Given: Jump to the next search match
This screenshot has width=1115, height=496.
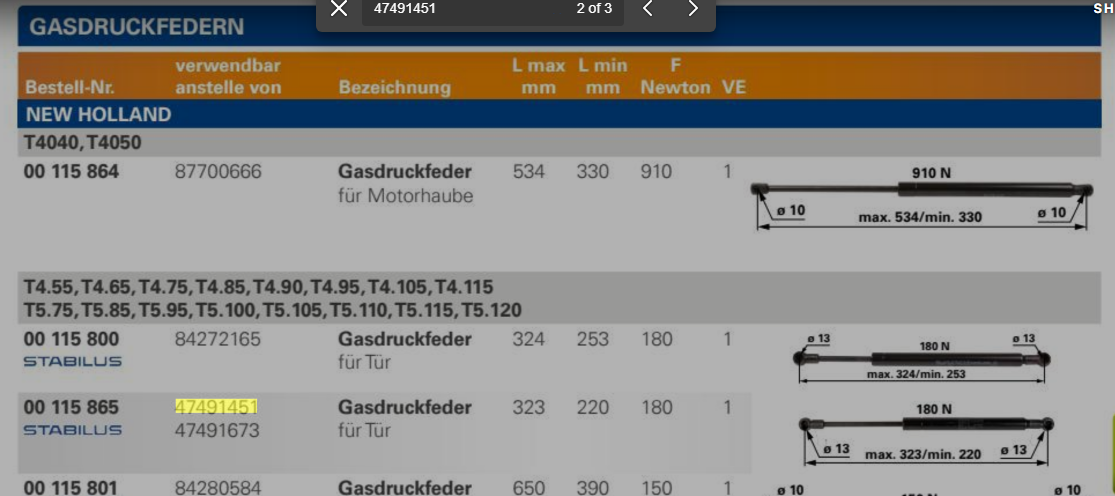Looking at the screenshot, I should (692, 9).
